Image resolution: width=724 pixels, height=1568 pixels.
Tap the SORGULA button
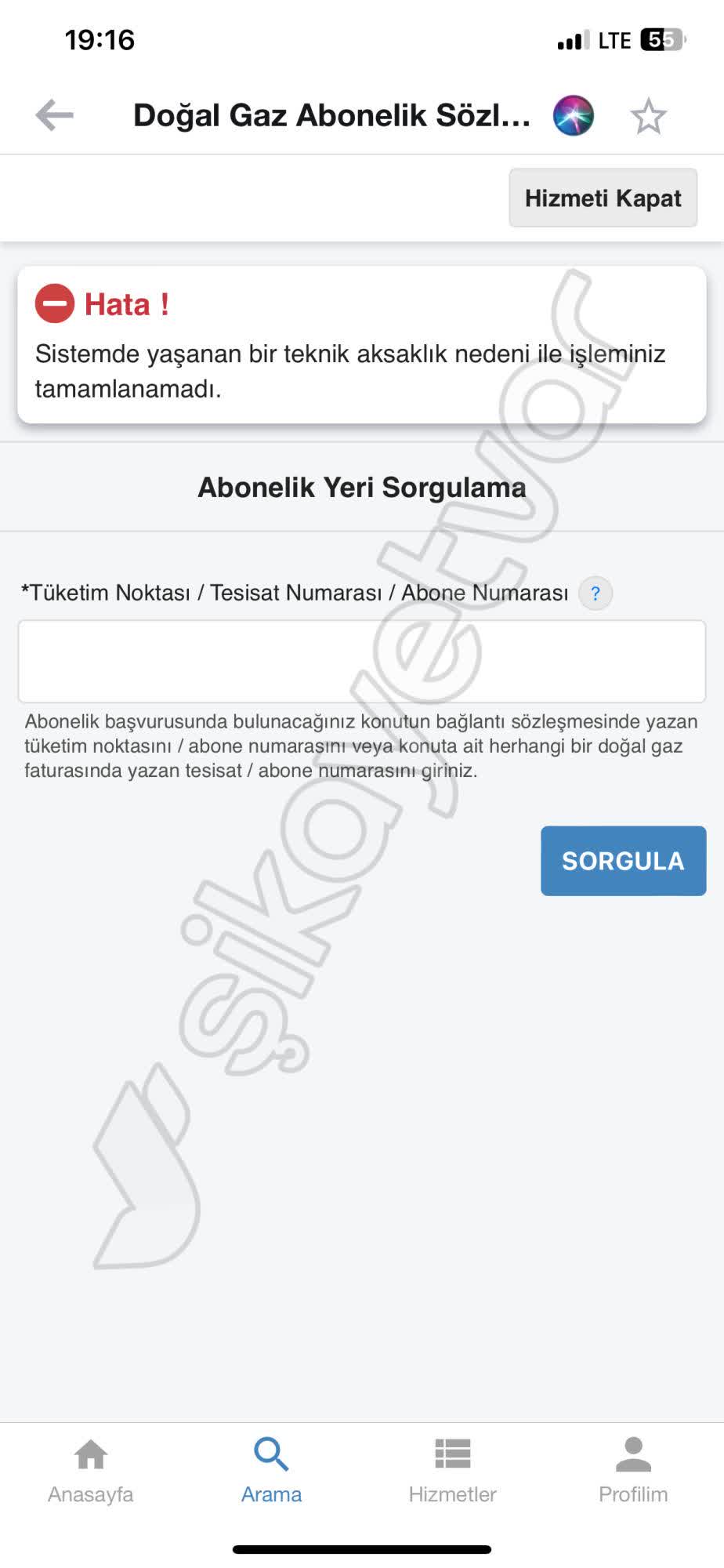point(623,861)
